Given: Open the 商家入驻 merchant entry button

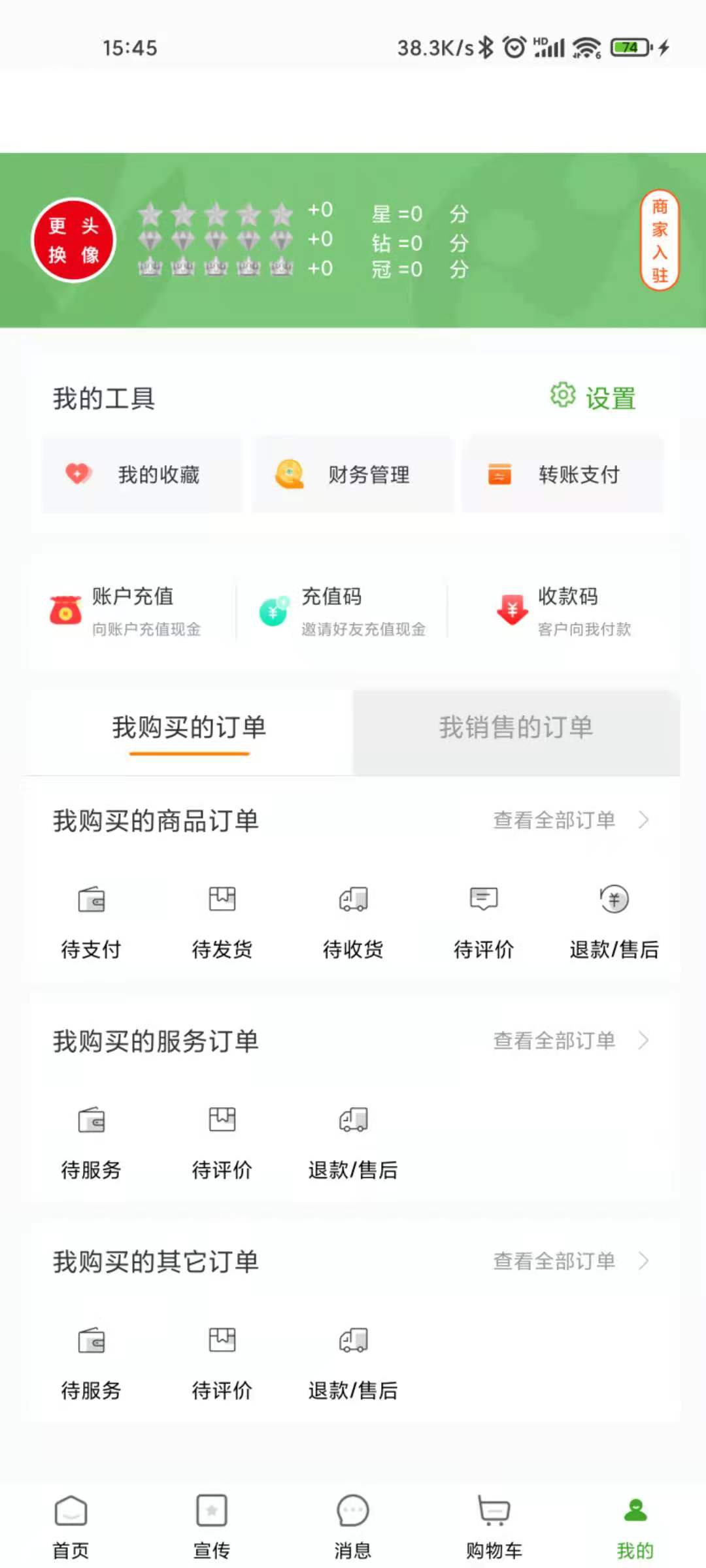Looking at the screenshot, I should click(x=659, y=240).
